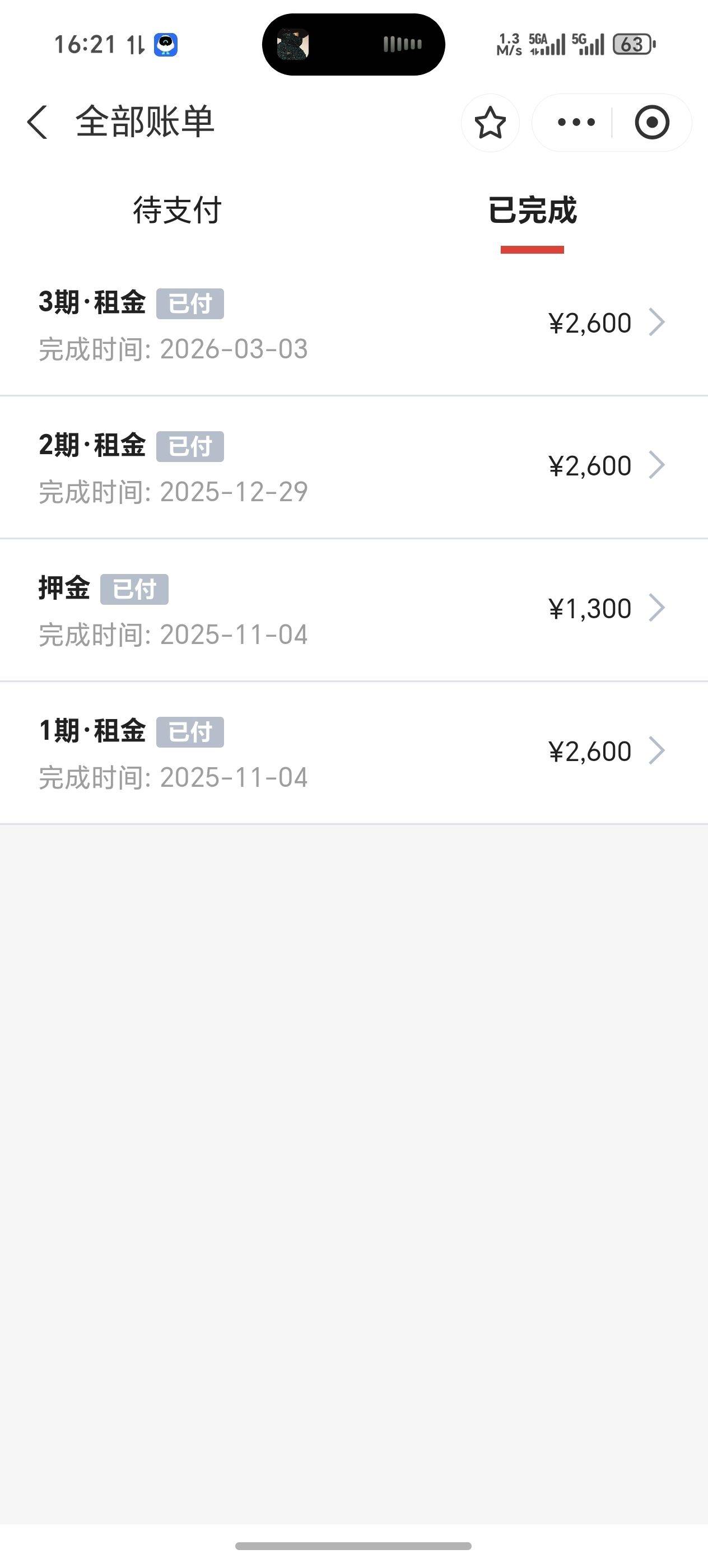
Task: Select the 已完成 tab
Action: (x=532, y=211)
